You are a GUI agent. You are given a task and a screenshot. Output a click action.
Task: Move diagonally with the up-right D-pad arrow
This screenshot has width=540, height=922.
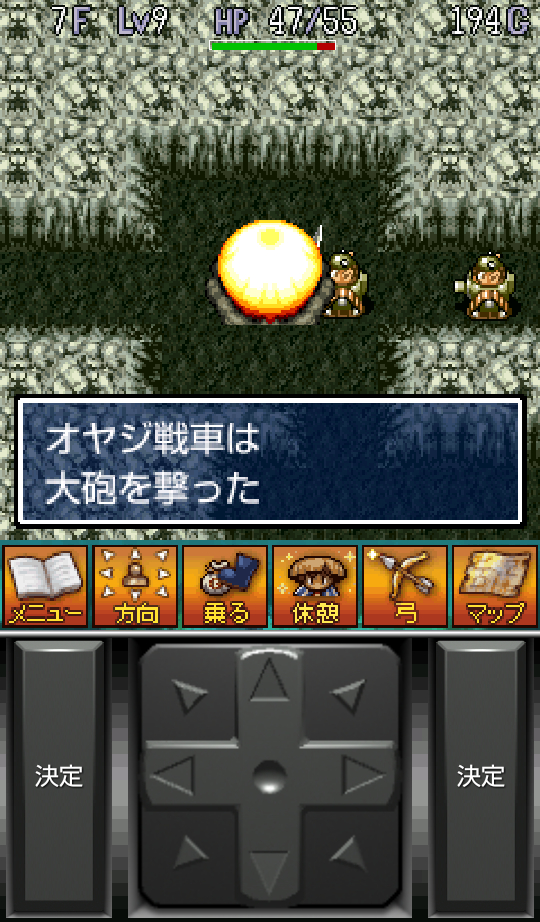(x=349, y=696)
